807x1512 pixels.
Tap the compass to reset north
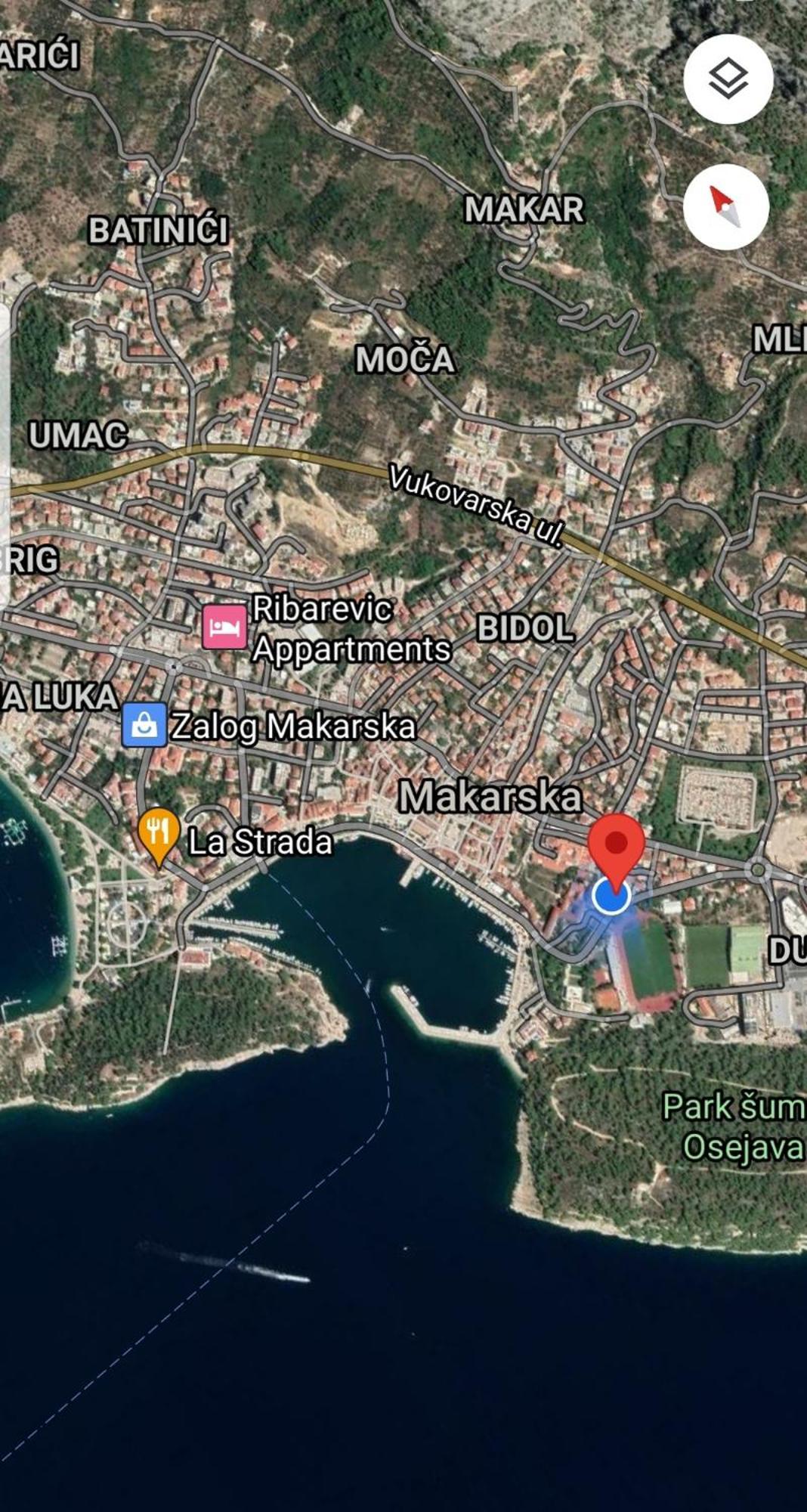(x=726, y=206)
